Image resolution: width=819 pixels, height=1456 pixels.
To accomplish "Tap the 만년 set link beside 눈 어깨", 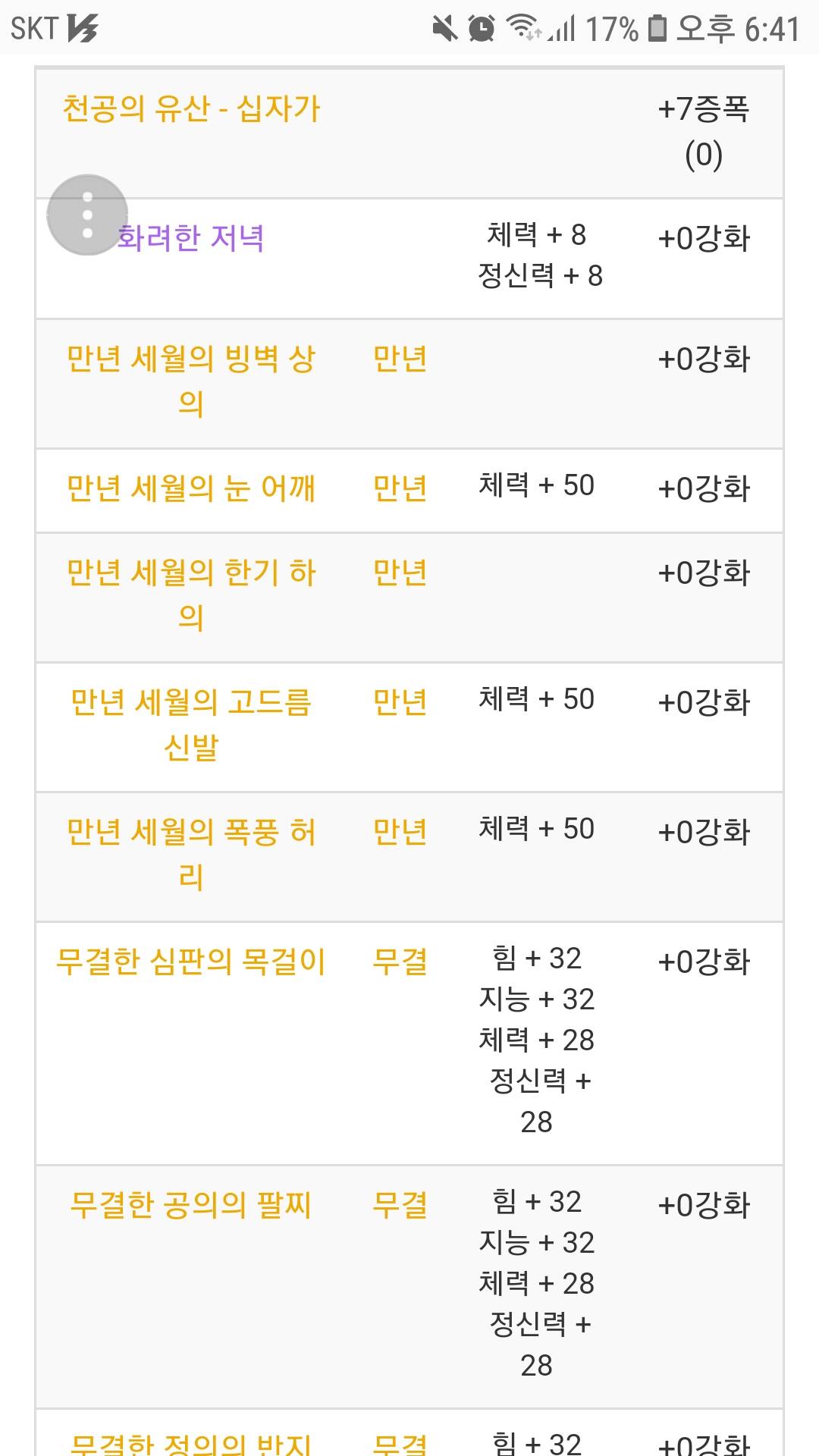I will click(400, 488).
